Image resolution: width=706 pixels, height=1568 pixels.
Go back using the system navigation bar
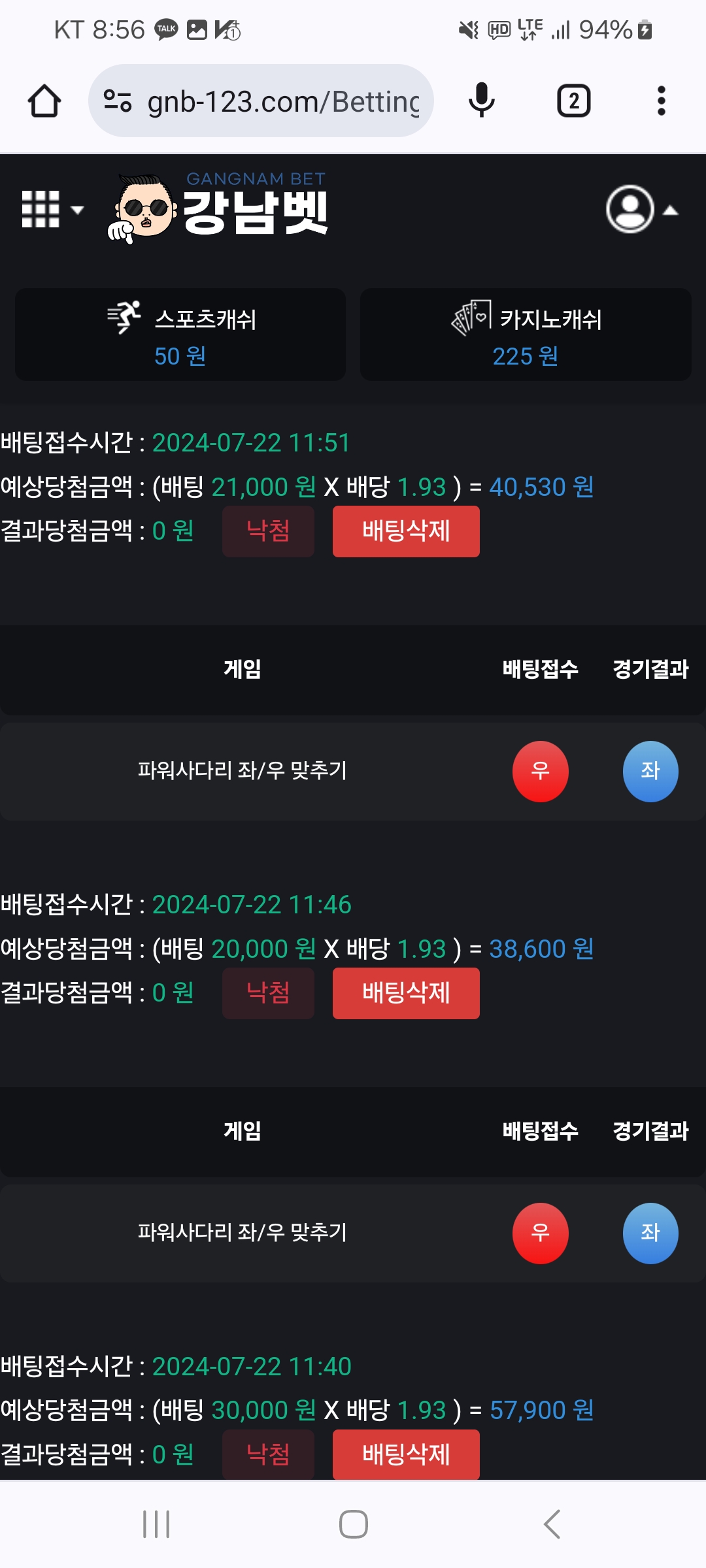point(552,1524)
